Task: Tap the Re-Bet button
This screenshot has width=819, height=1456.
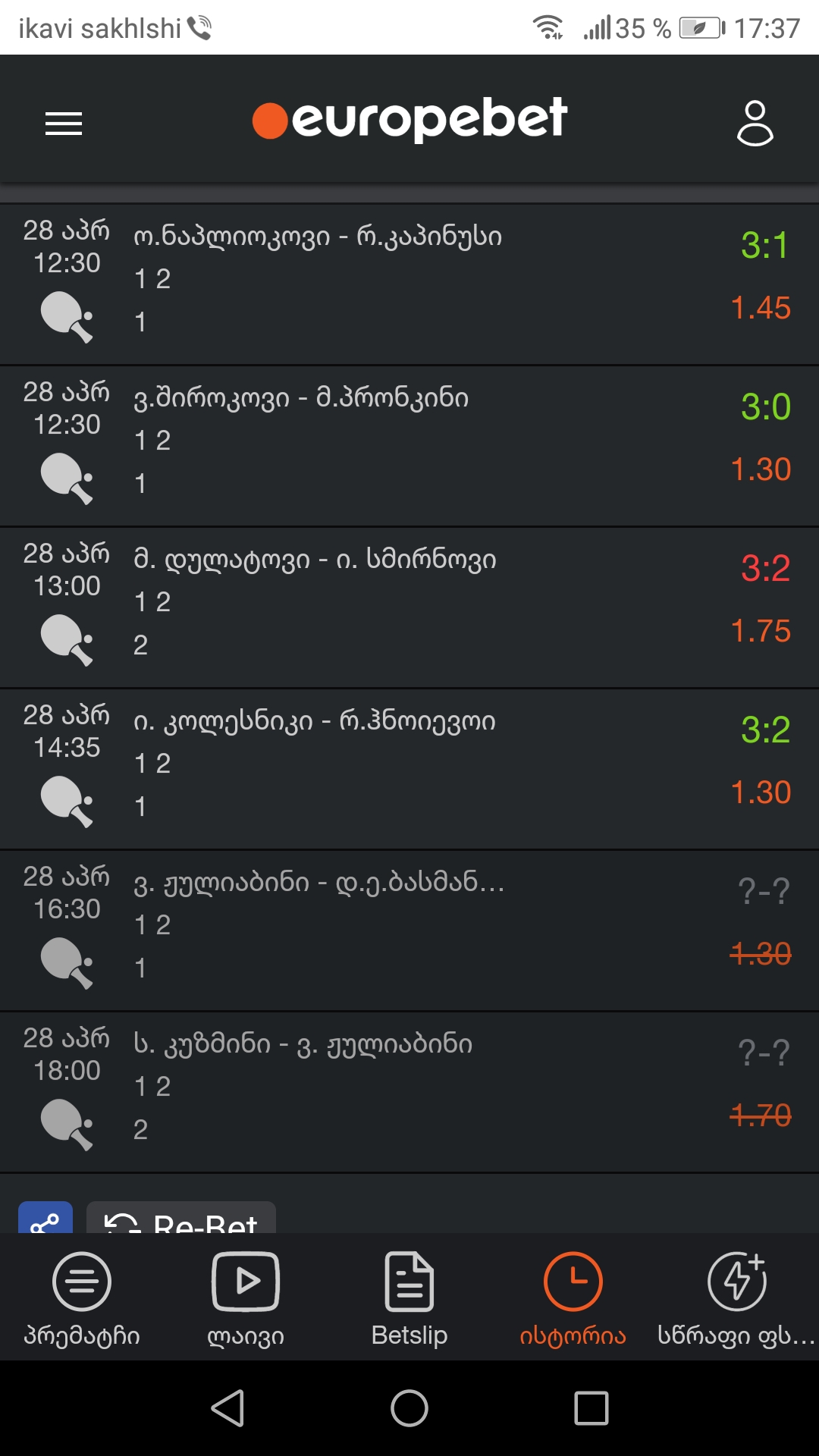Action: click(x=182, y=1219)
